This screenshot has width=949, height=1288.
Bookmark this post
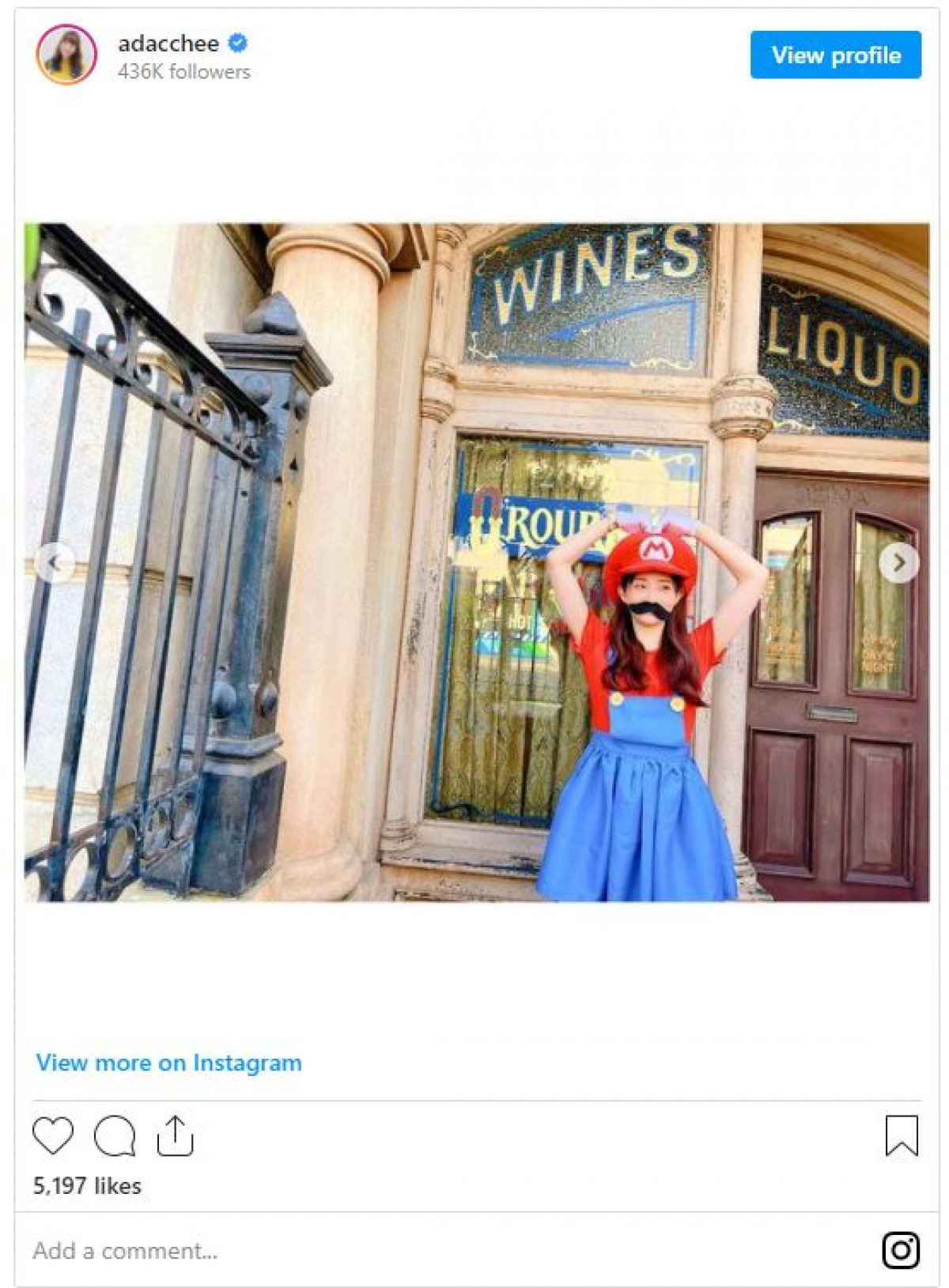pyautogui.click(x=901, y=1135)
